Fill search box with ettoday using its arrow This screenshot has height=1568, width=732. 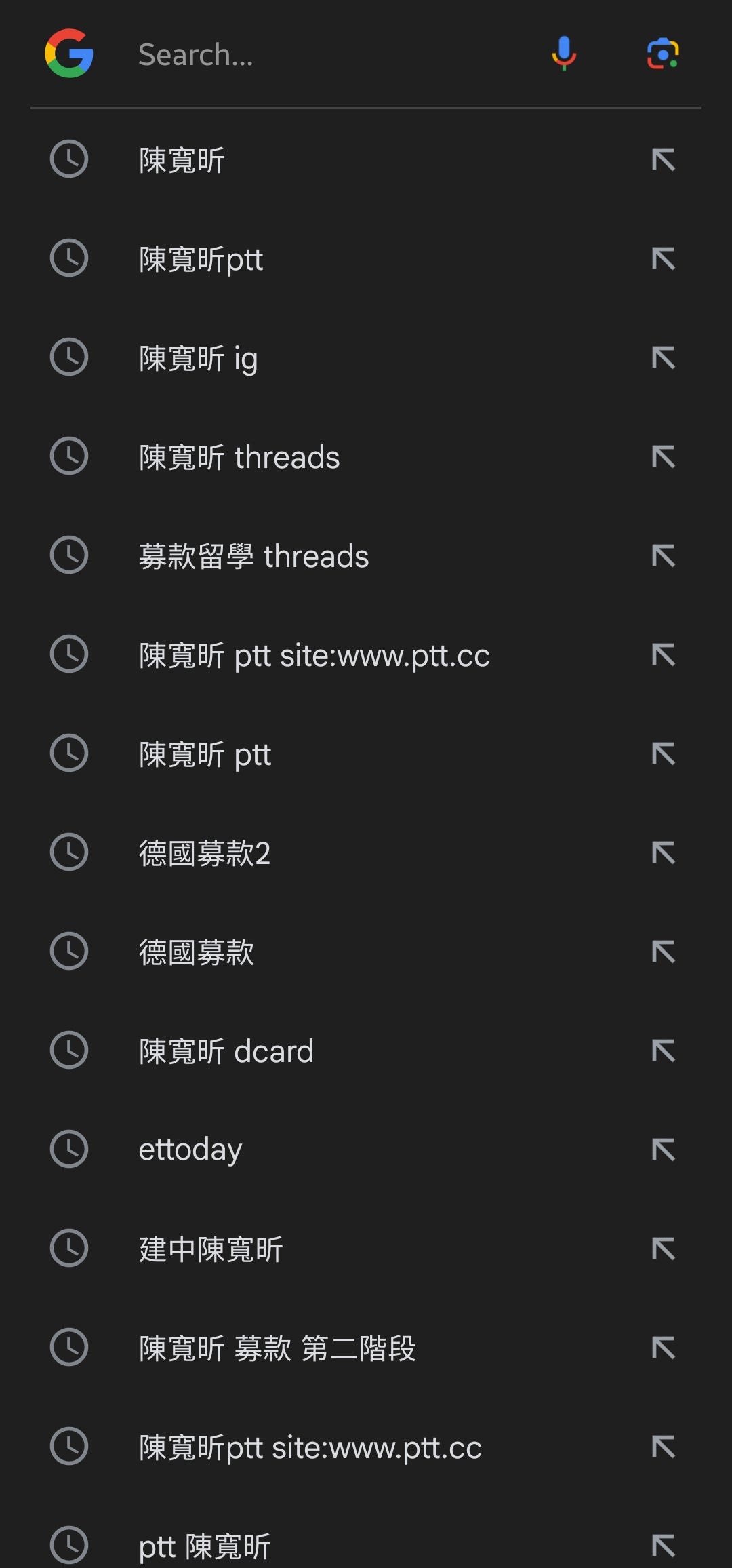tap(664, 1150)
